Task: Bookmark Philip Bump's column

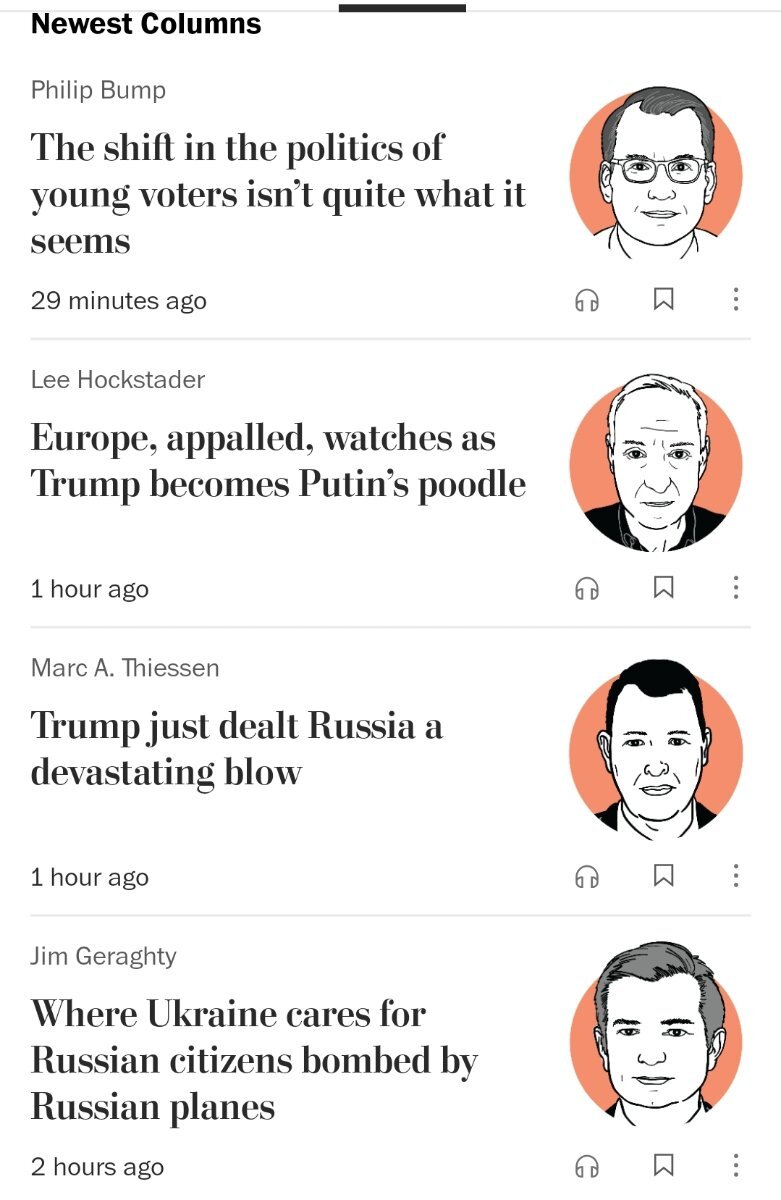Action: (663, 299)
